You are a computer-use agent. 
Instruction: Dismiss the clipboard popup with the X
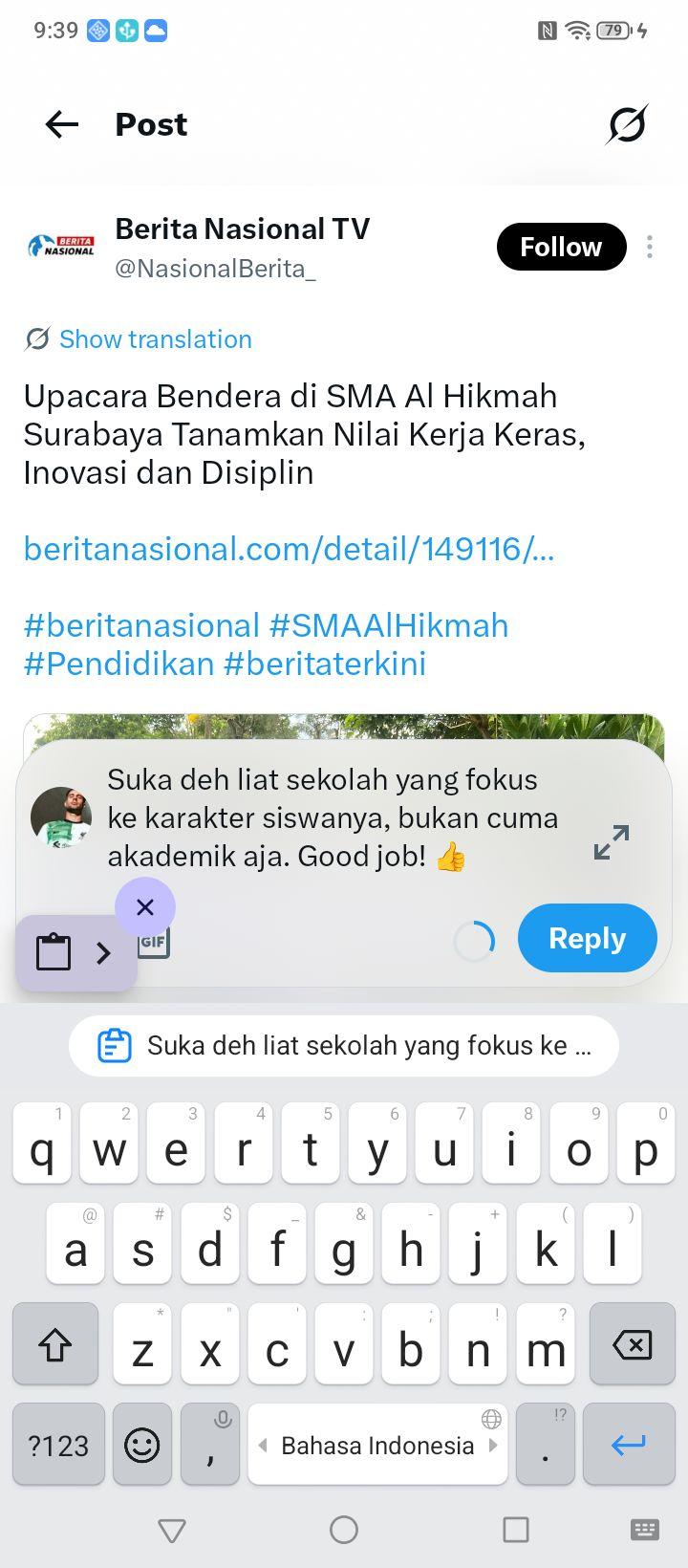point(145,906)
